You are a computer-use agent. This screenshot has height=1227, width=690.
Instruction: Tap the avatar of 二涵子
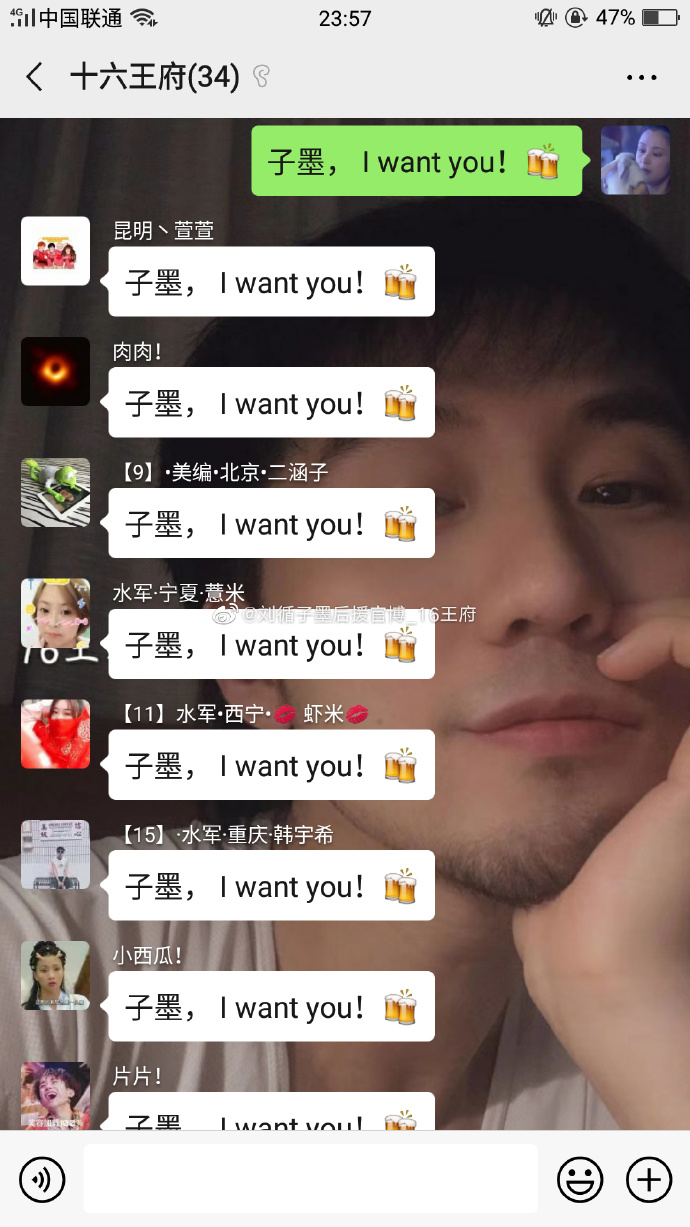[56, 492]
